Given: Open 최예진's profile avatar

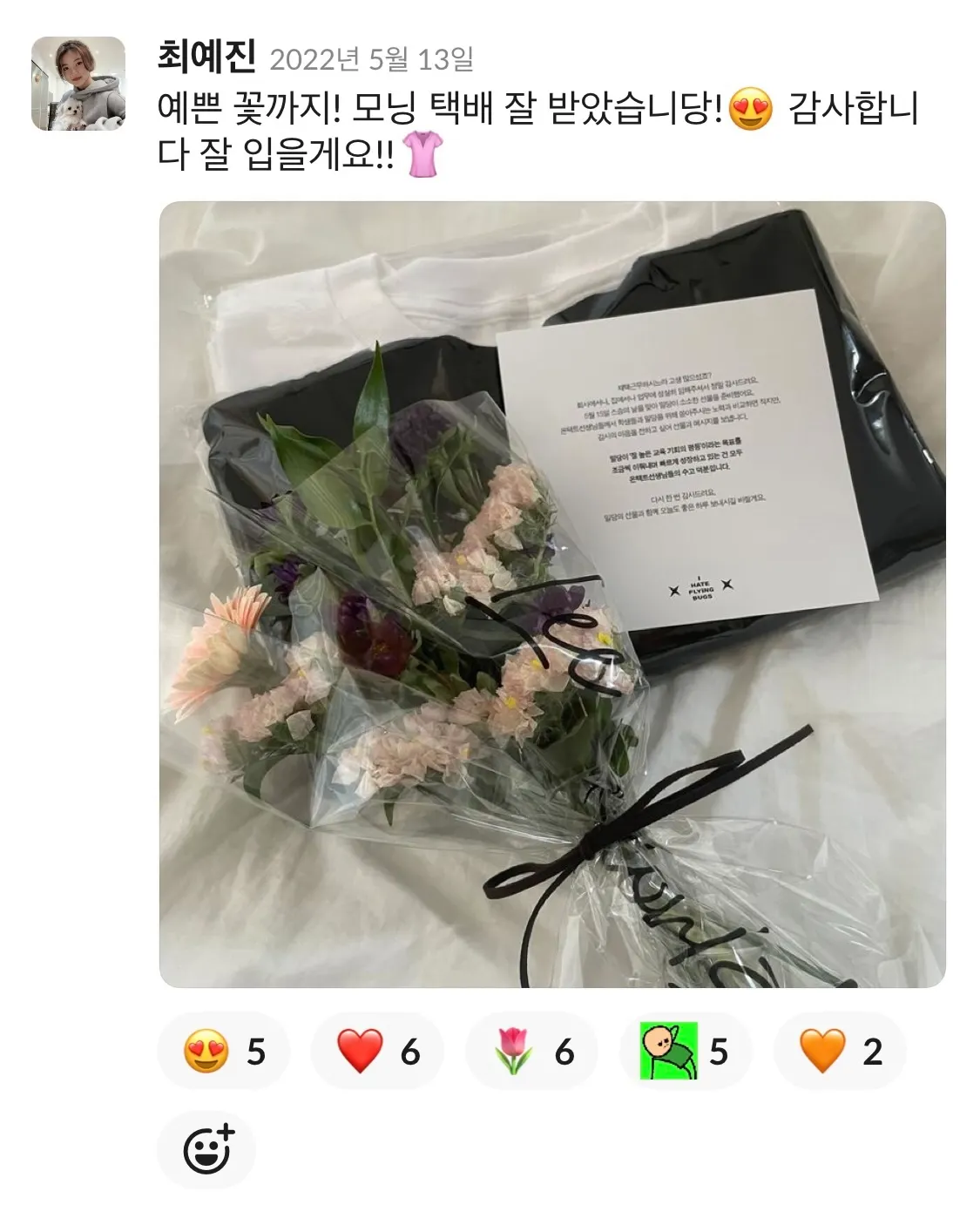Looking at the screenshot, I should 78,84.
